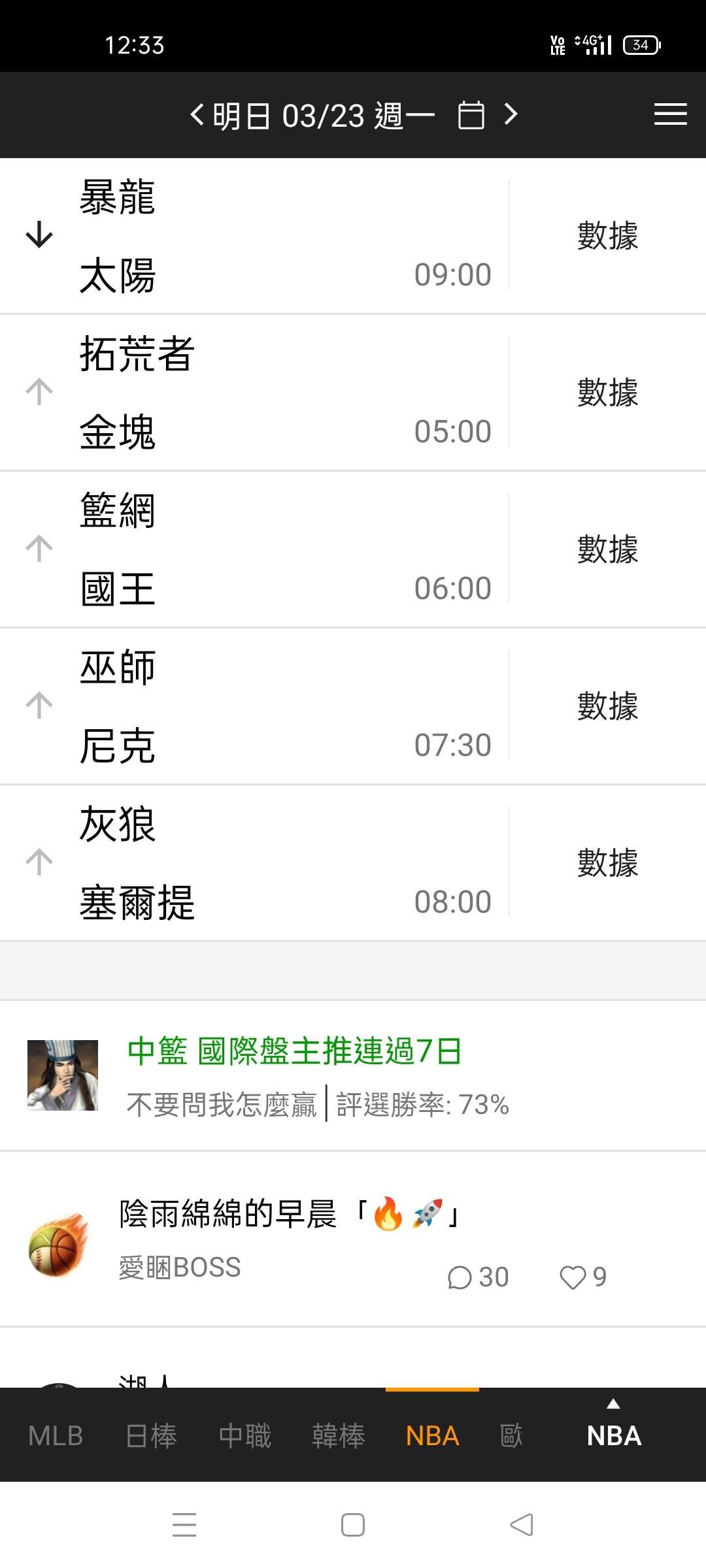This screenshot has height=1568, width=706.
Task: Tap the down arrow beside 暴龍 game
Action: pyautogui.click(x=39, y=235)
